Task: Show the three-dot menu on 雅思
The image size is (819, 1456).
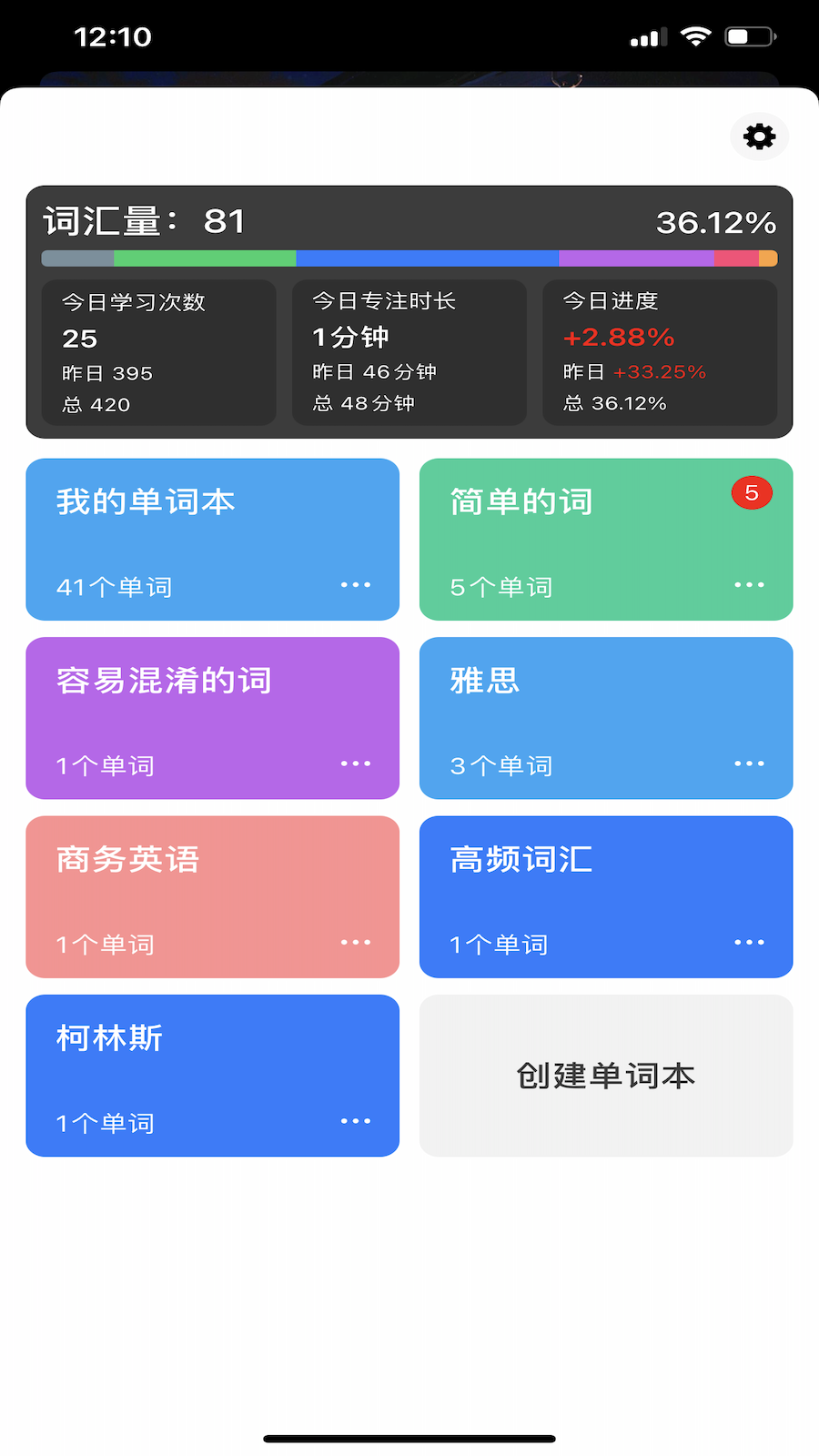Action: pos(749,763)
